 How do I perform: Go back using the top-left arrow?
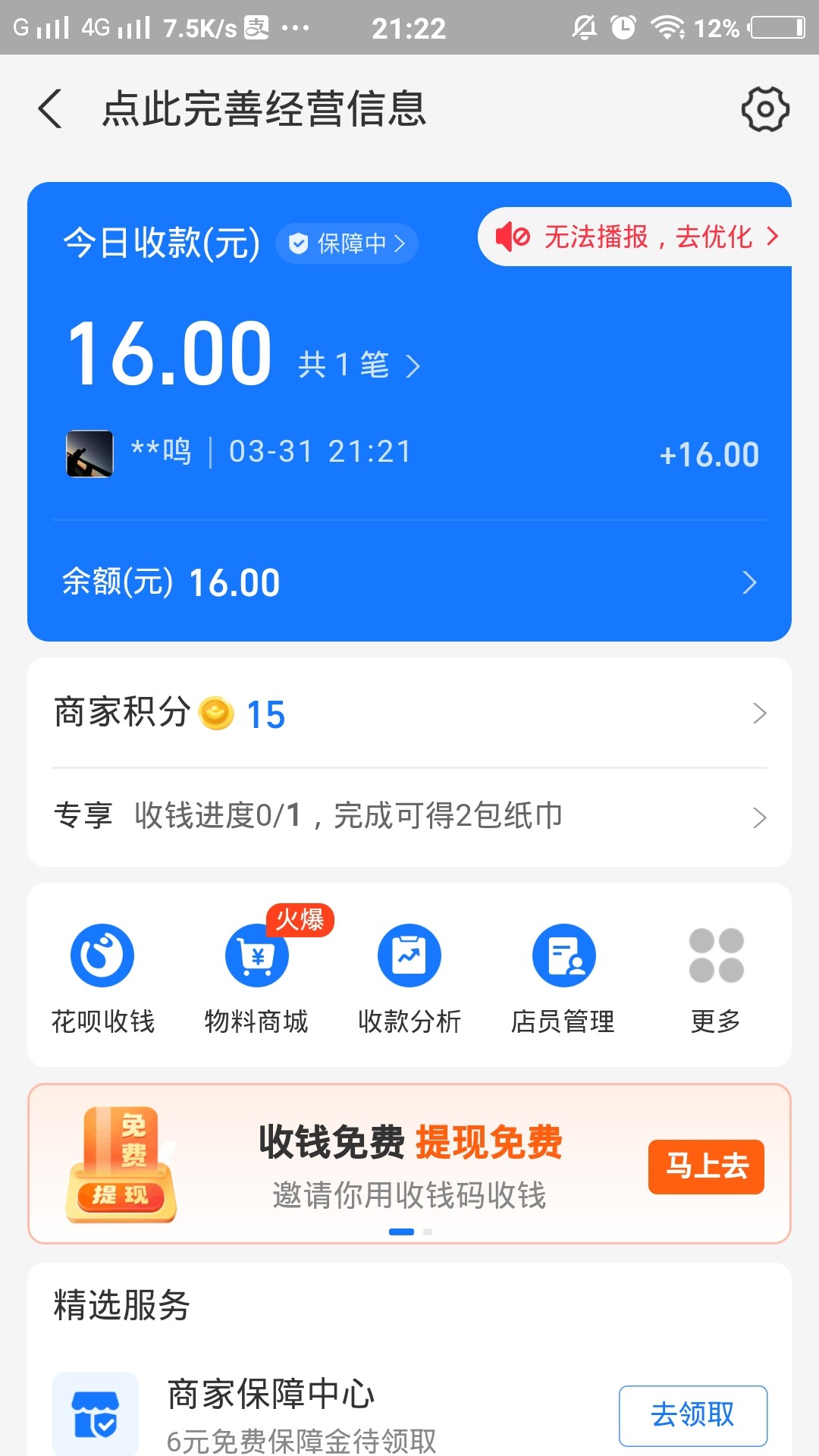click(x=50, y=109)
